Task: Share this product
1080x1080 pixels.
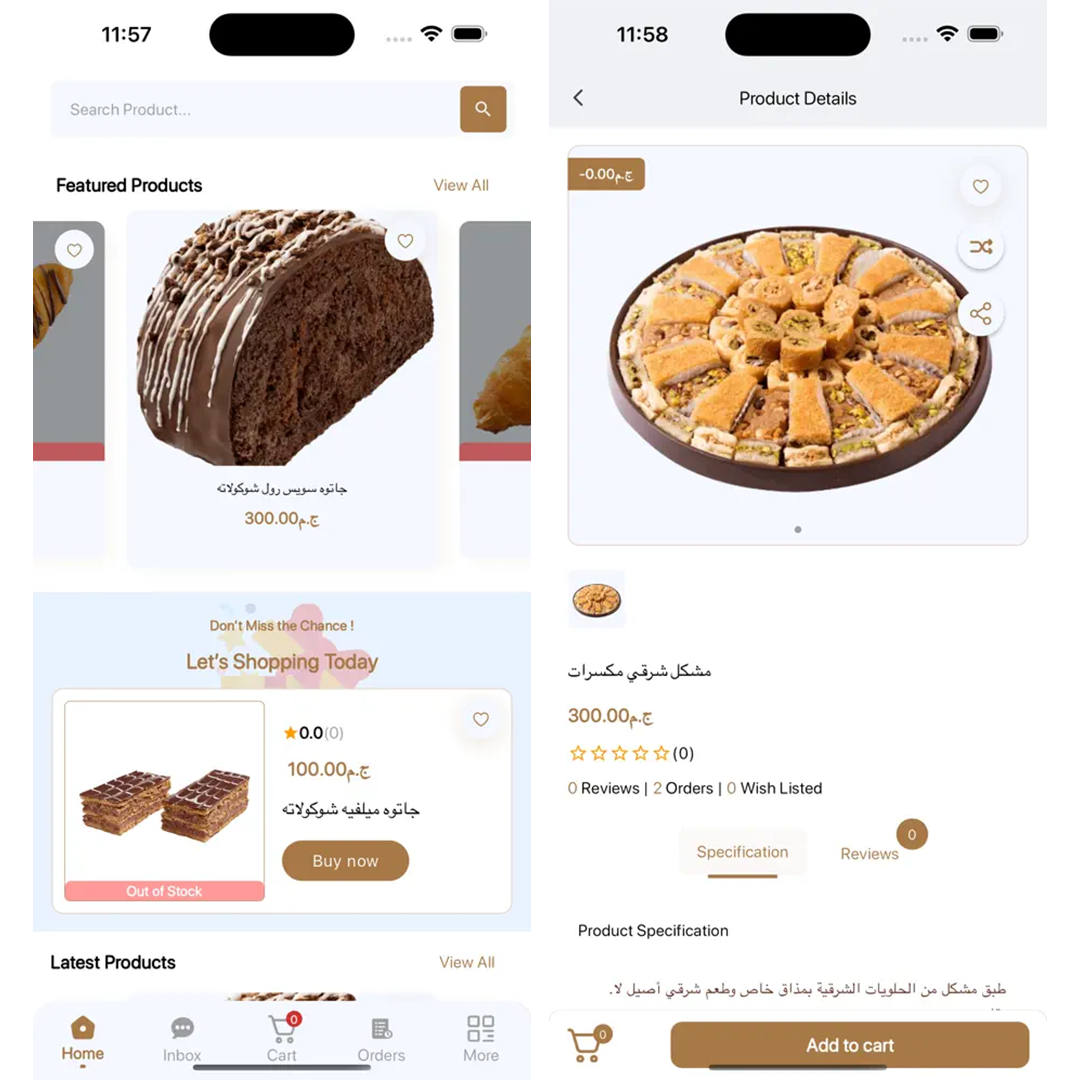Action: 980,314
